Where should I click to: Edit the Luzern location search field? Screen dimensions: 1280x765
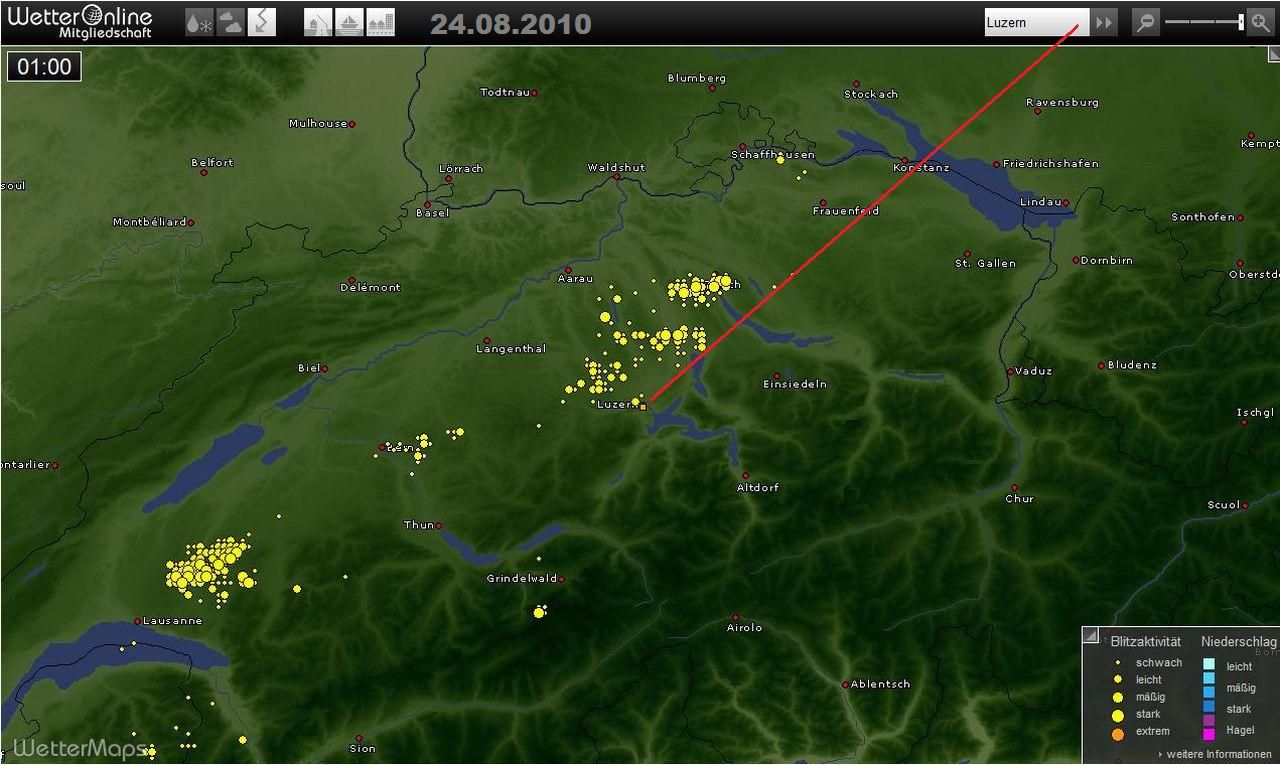tap(1034, 22)
